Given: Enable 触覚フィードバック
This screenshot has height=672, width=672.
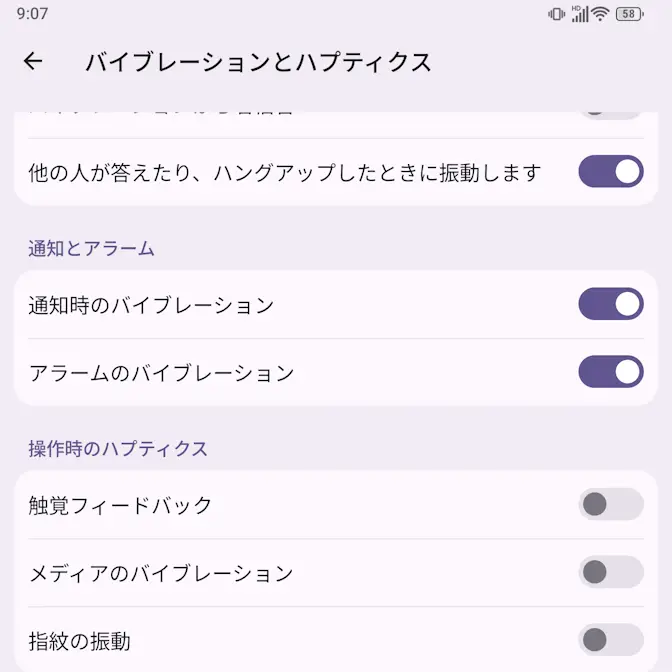Looking at the screenshot, I should pos(610,504).
